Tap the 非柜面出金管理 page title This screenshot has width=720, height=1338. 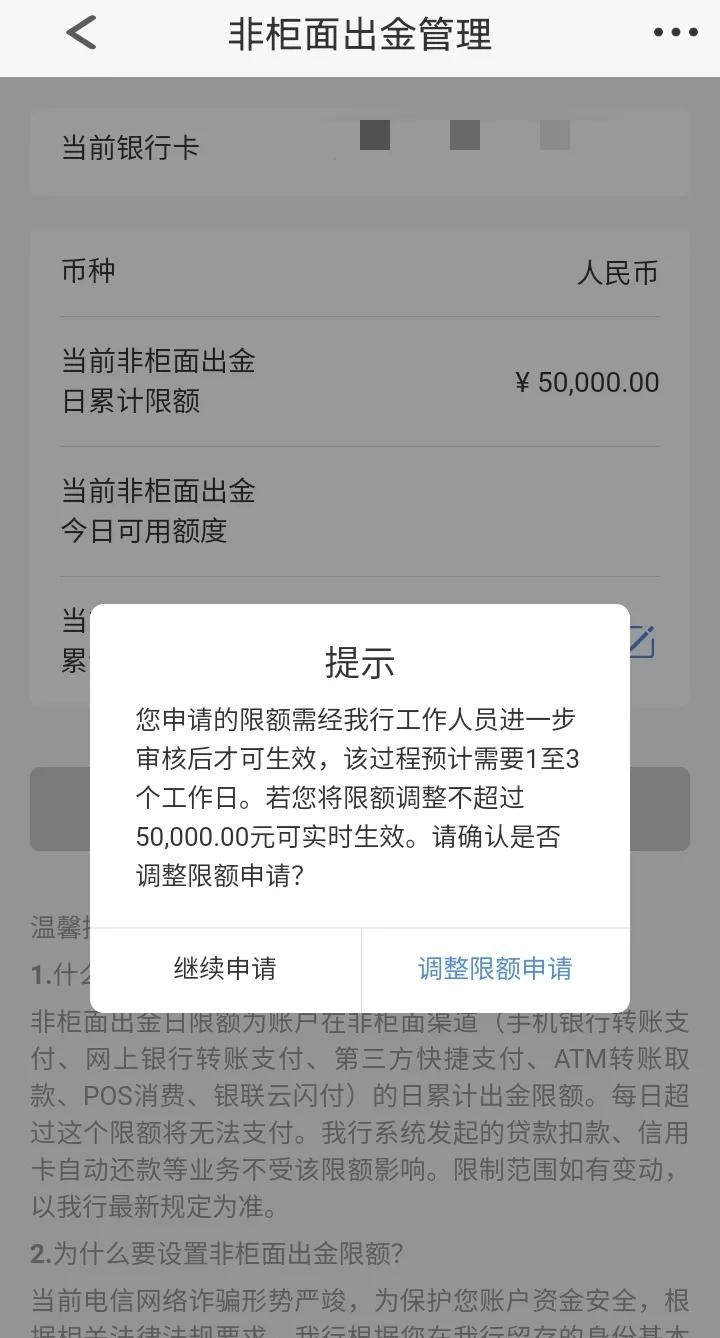point(360,35)
